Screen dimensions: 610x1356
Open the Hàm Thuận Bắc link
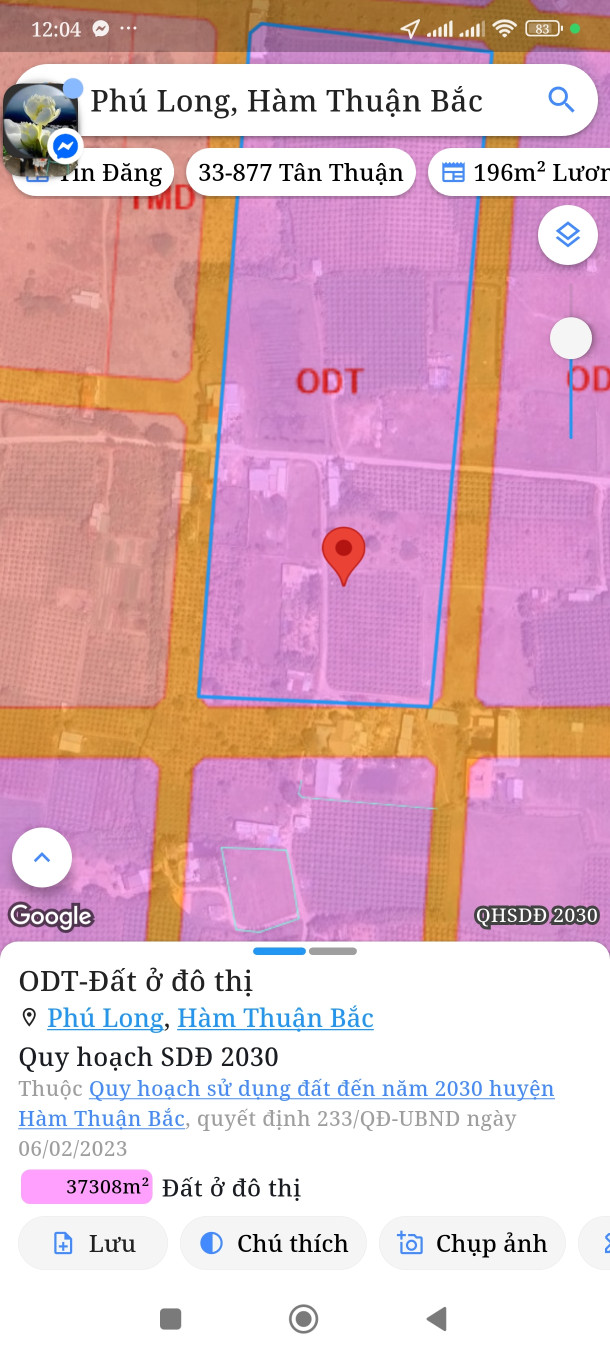pyautogui.click(x=275, y=1018)
